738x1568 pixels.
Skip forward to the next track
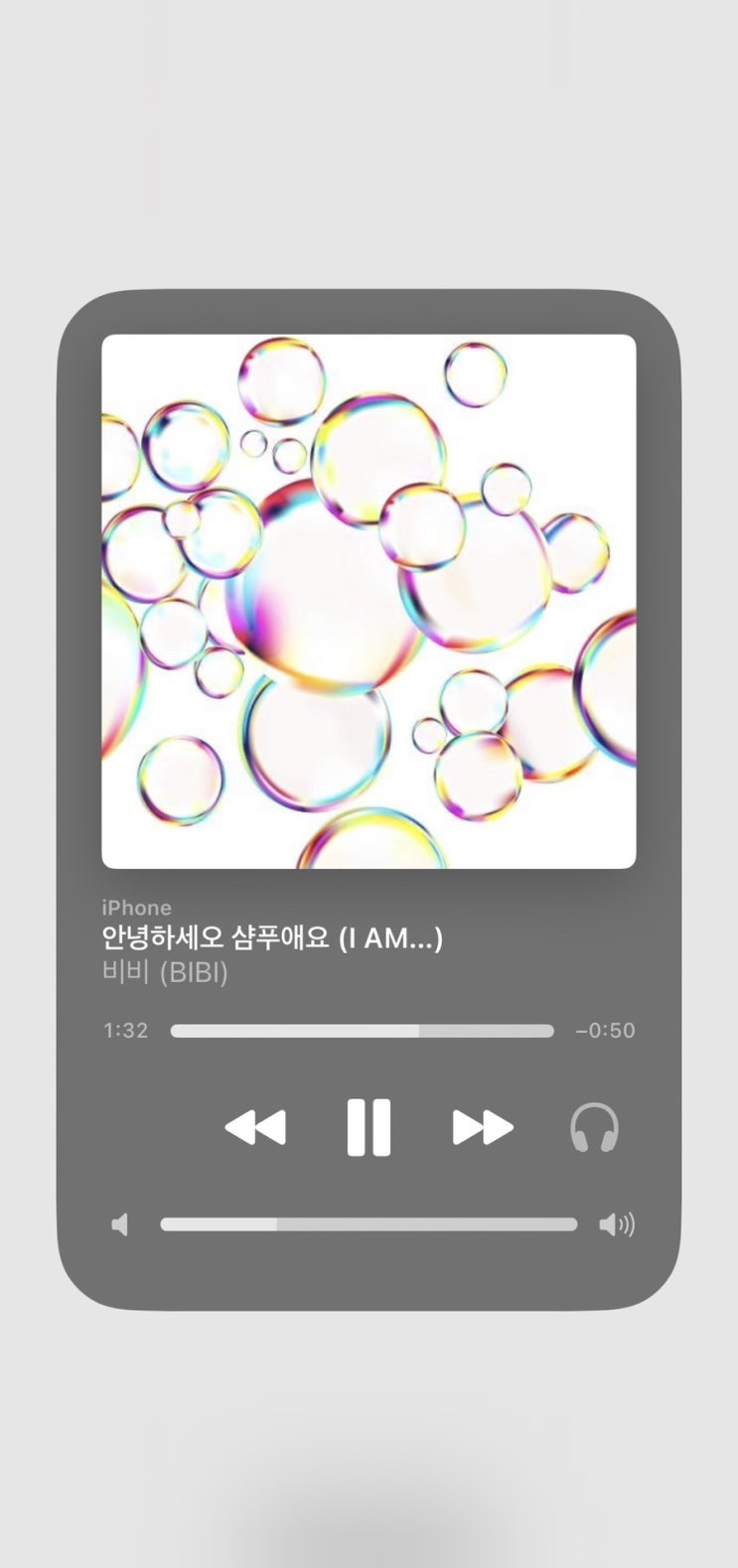click(x=483, y=1128)
